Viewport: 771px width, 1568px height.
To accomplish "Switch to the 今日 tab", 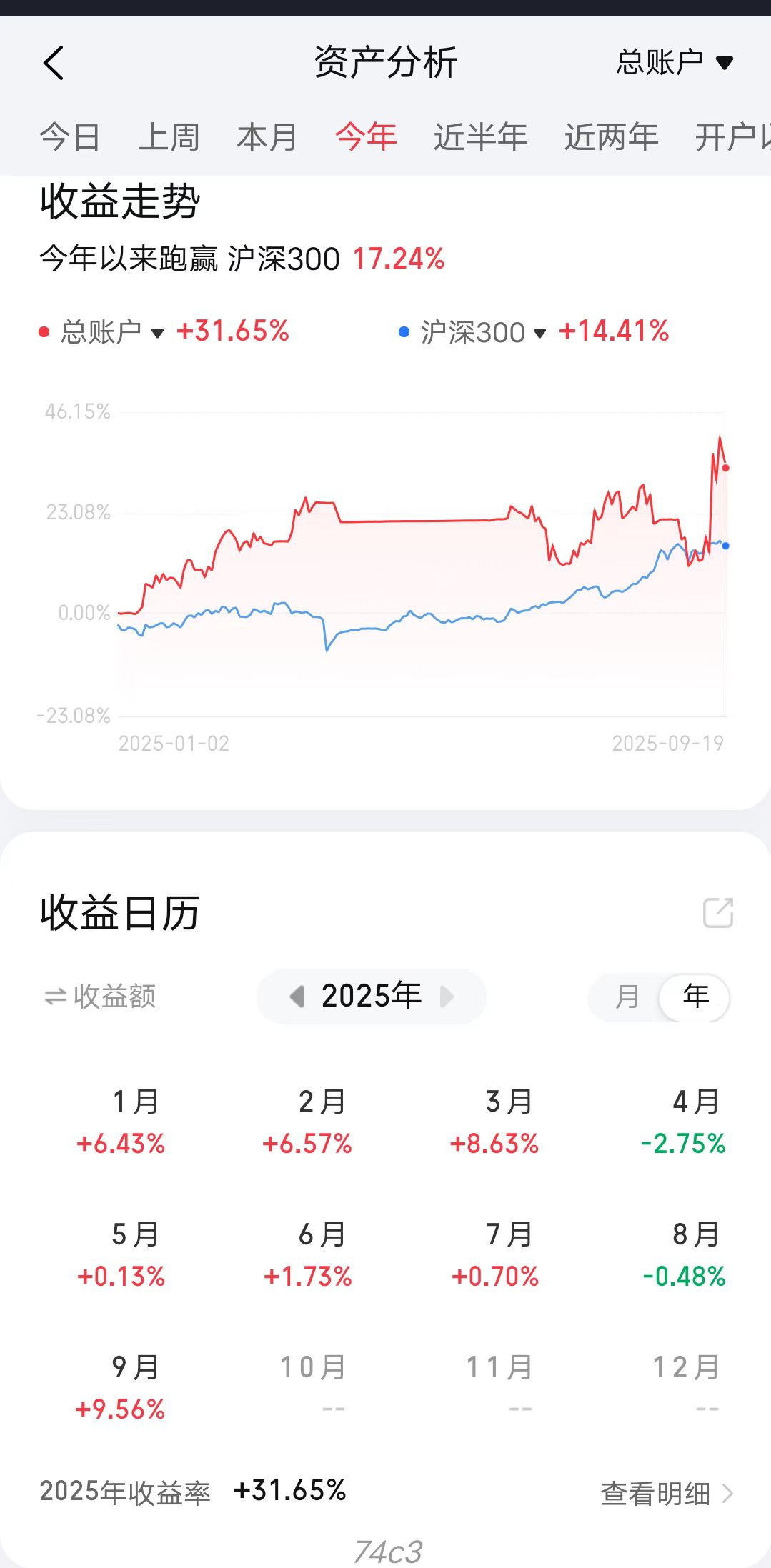I will 69,136.
